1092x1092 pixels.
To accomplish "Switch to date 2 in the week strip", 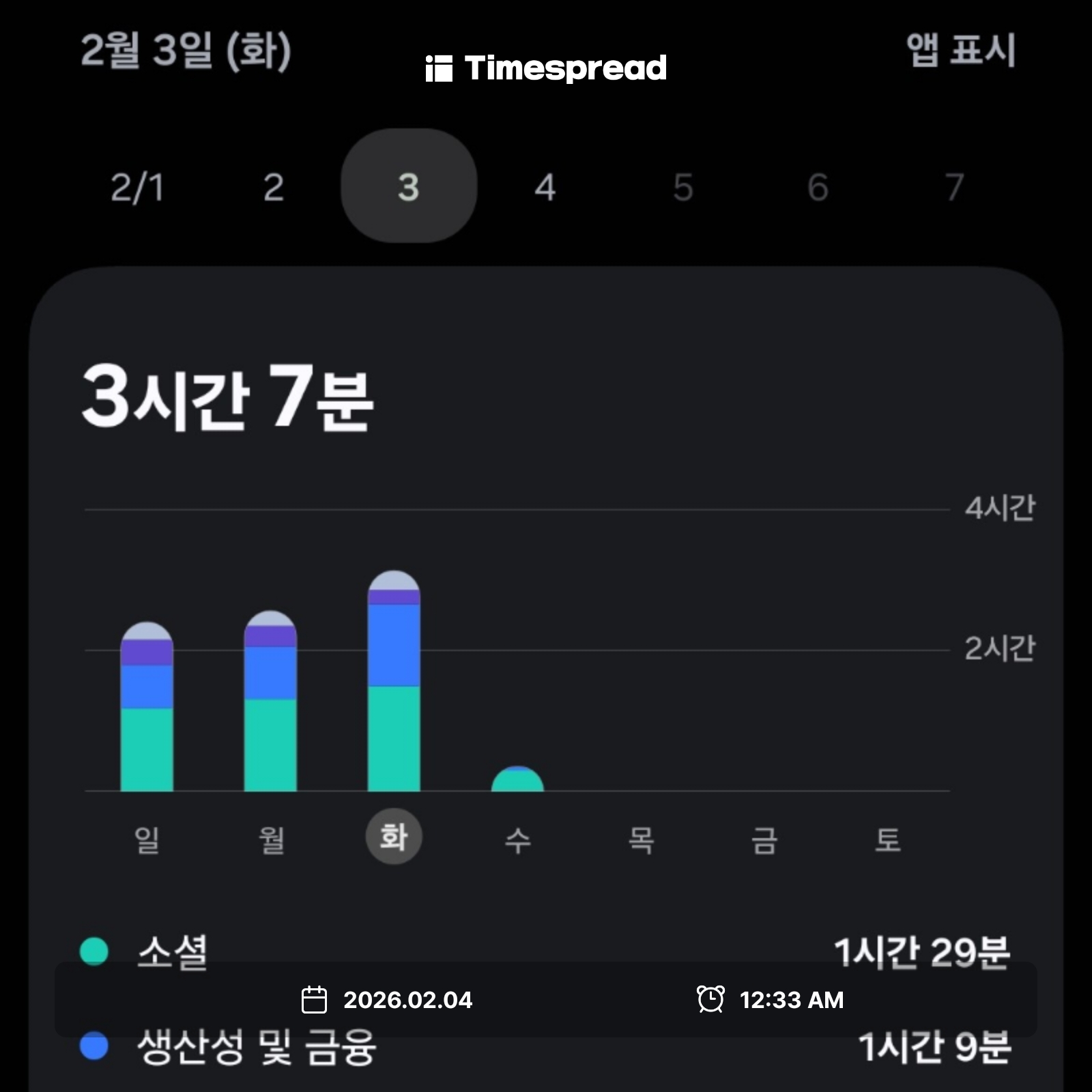I will click(273, 187).
